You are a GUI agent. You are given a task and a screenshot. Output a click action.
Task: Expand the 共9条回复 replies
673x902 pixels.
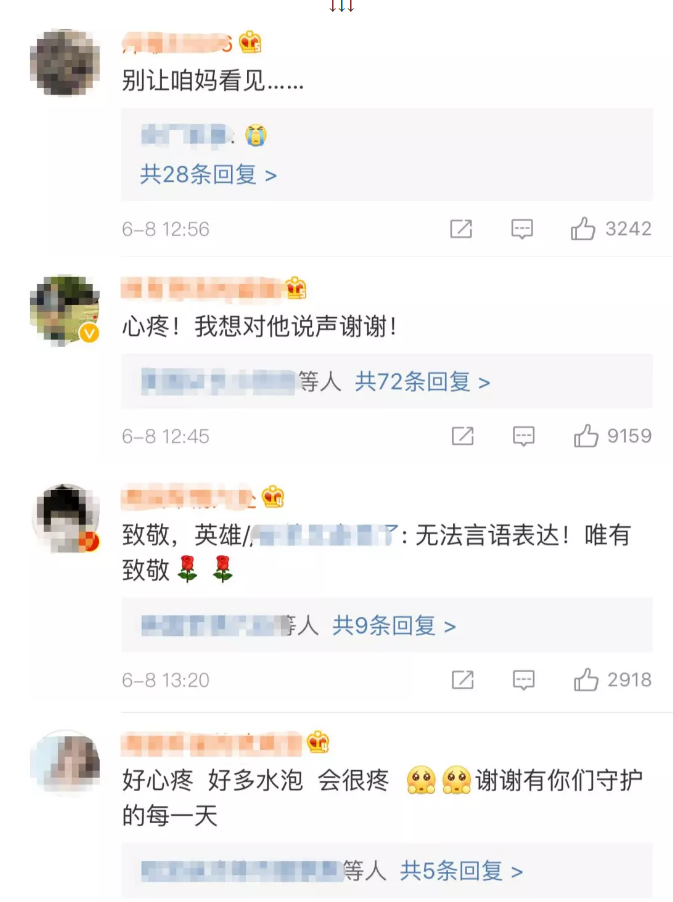coord(394,626)
